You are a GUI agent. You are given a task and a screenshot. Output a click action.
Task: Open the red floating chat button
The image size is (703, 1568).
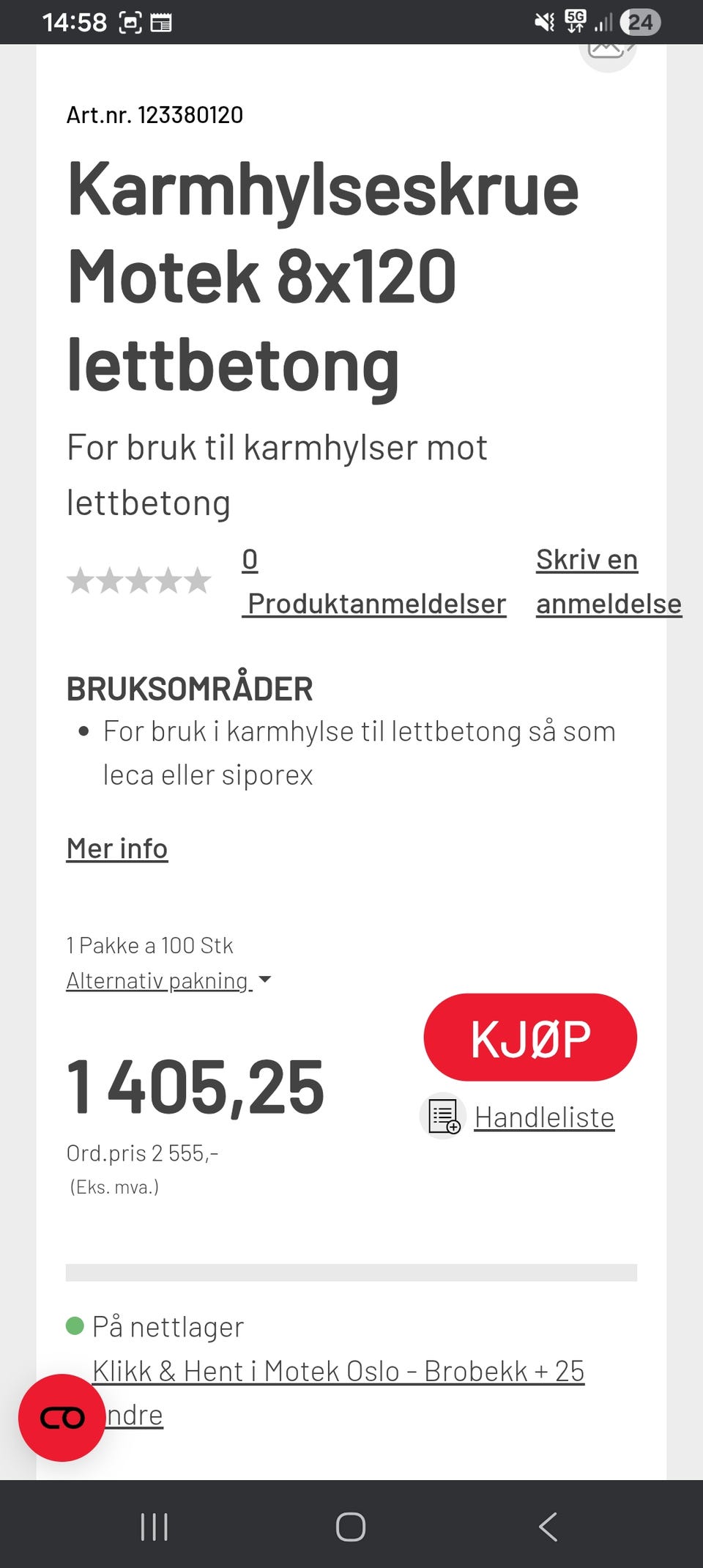click(62, 1418)
